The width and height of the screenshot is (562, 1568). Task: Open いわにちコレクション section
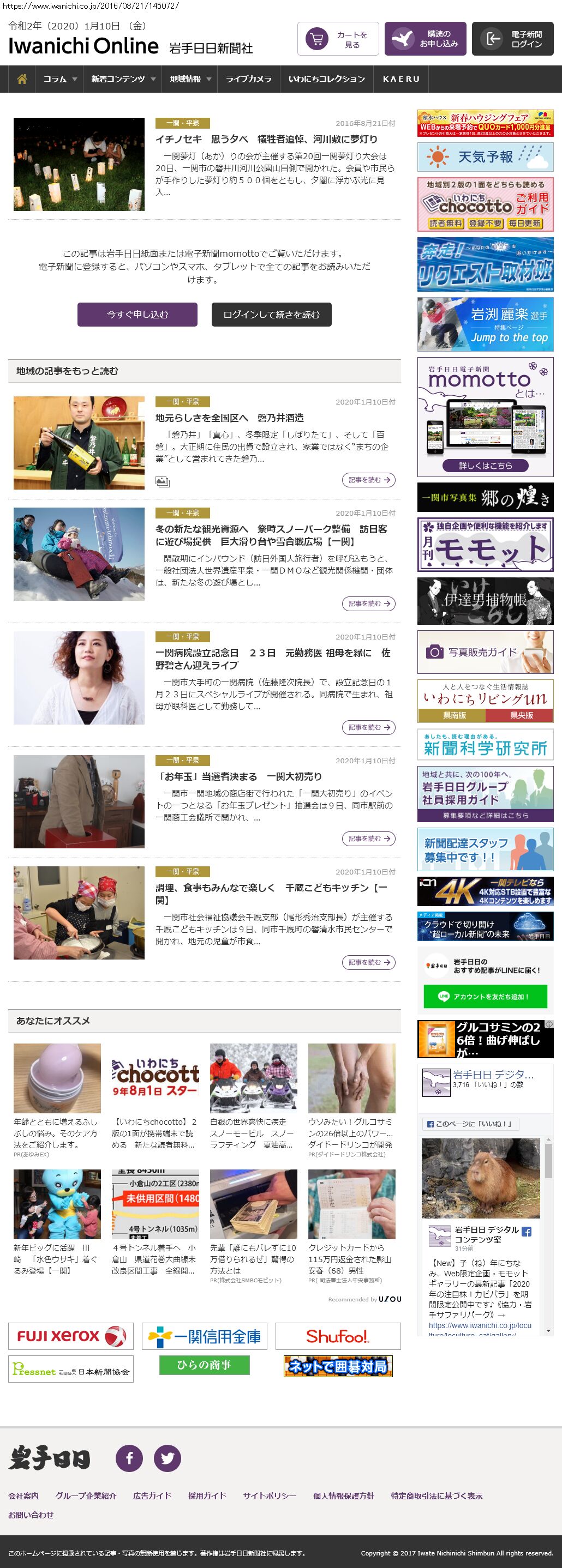point(326,79)
